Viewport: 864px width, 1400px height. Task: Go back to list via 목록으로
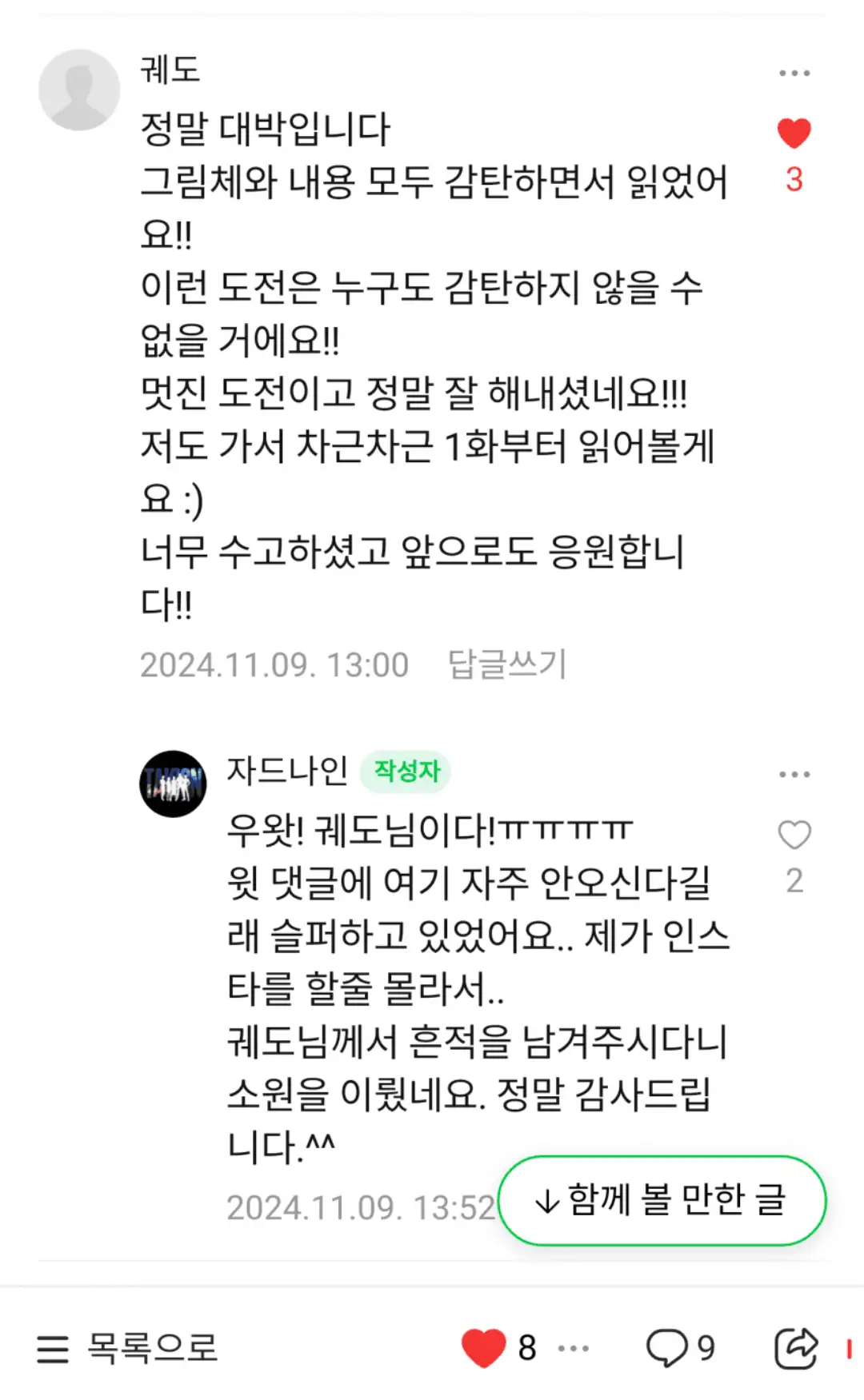(x=128, y=1348)
